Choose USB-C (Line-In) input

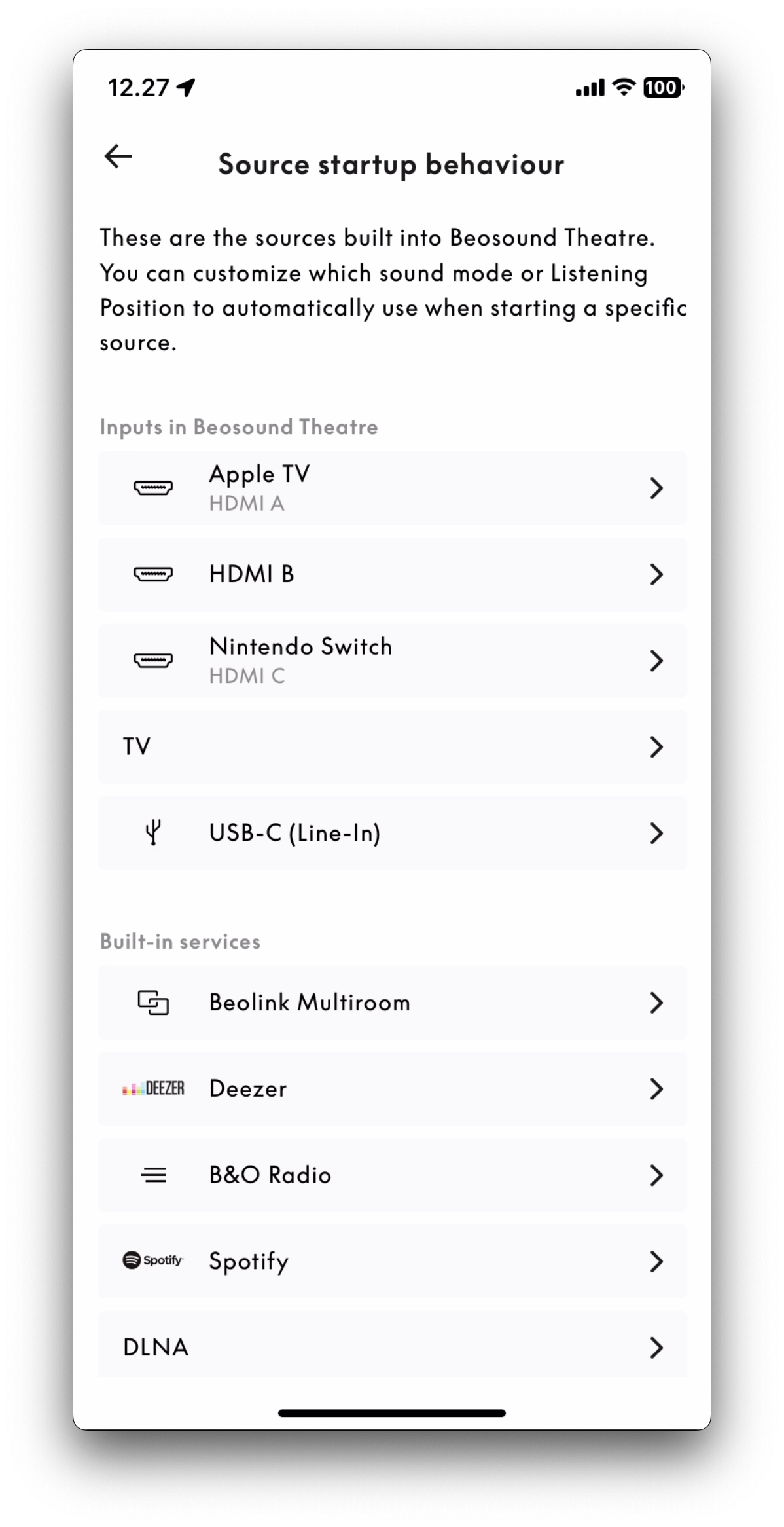click(x=392, y=833)
